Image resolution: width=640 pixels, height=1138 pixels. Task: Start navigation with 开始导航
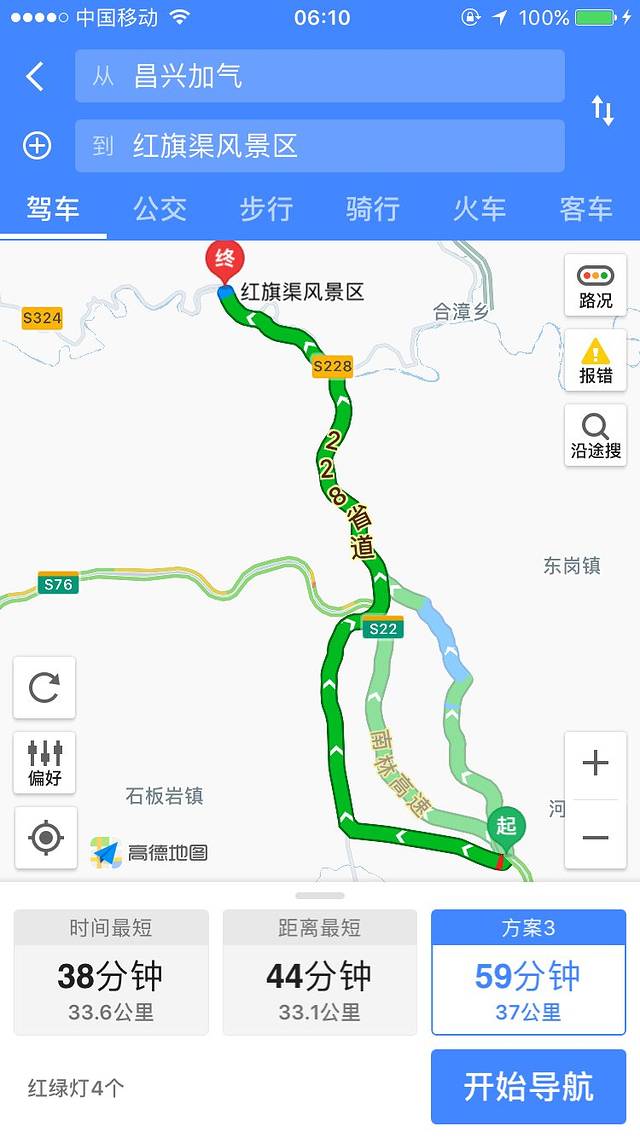[528, 1086]
